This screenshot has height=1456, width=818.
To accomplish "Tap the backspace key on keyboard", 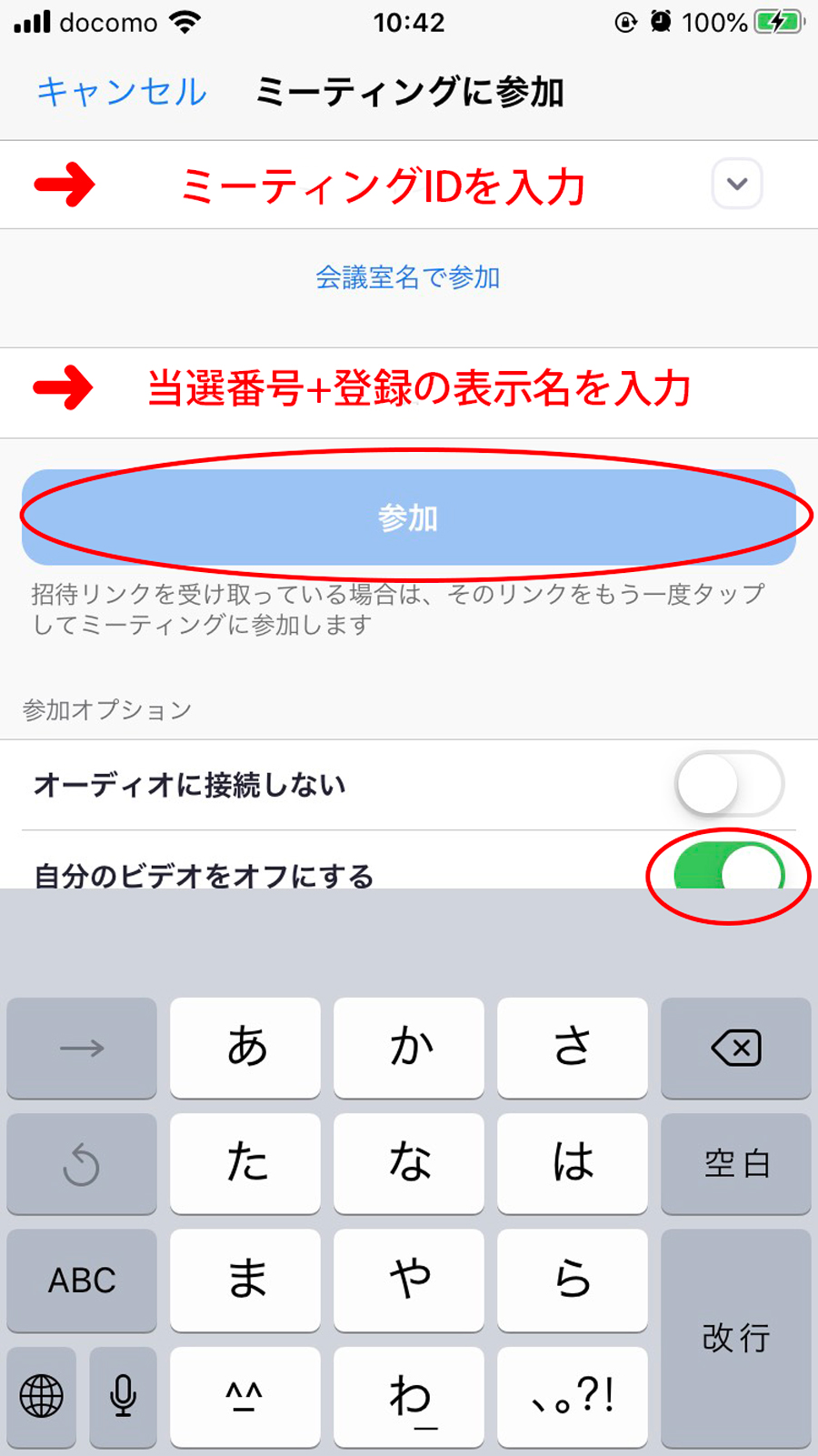I will (736, 1048).
